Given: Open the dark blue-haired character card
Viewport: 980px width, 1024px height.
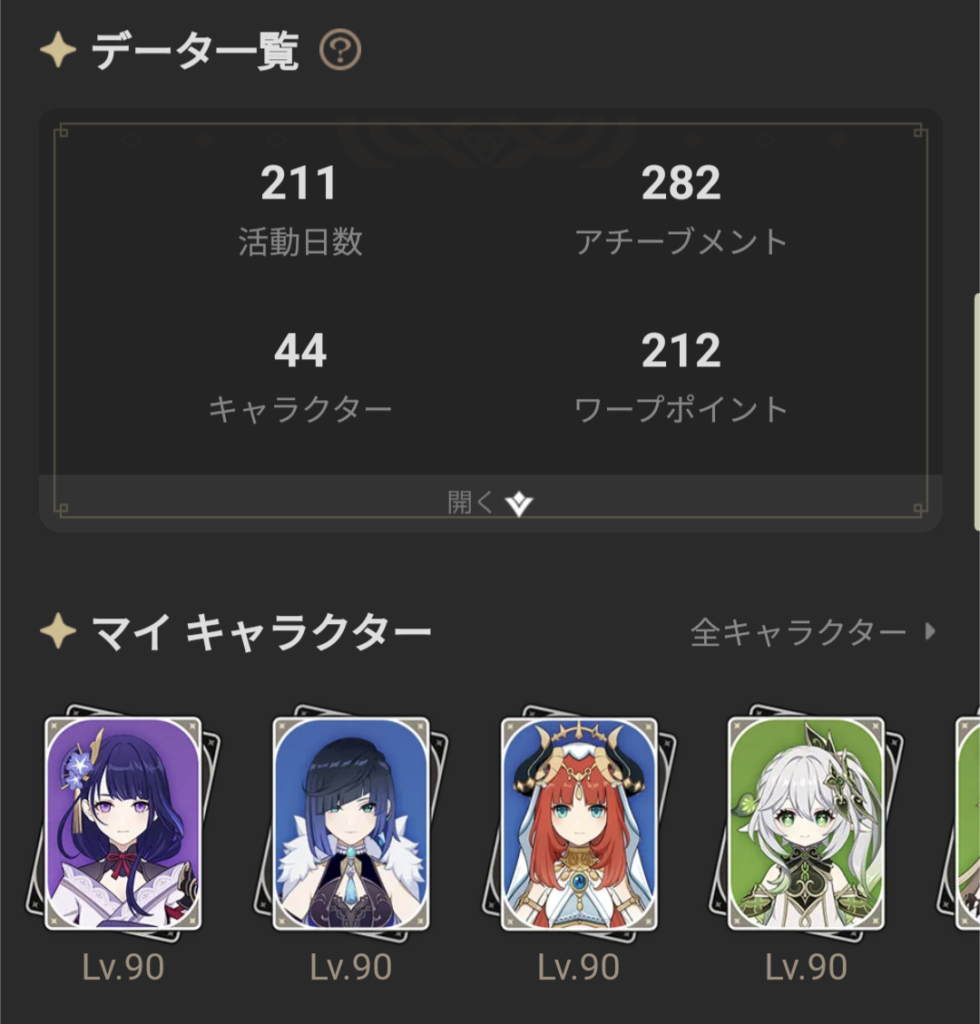Looking at the screenshot, I should 351,823.
